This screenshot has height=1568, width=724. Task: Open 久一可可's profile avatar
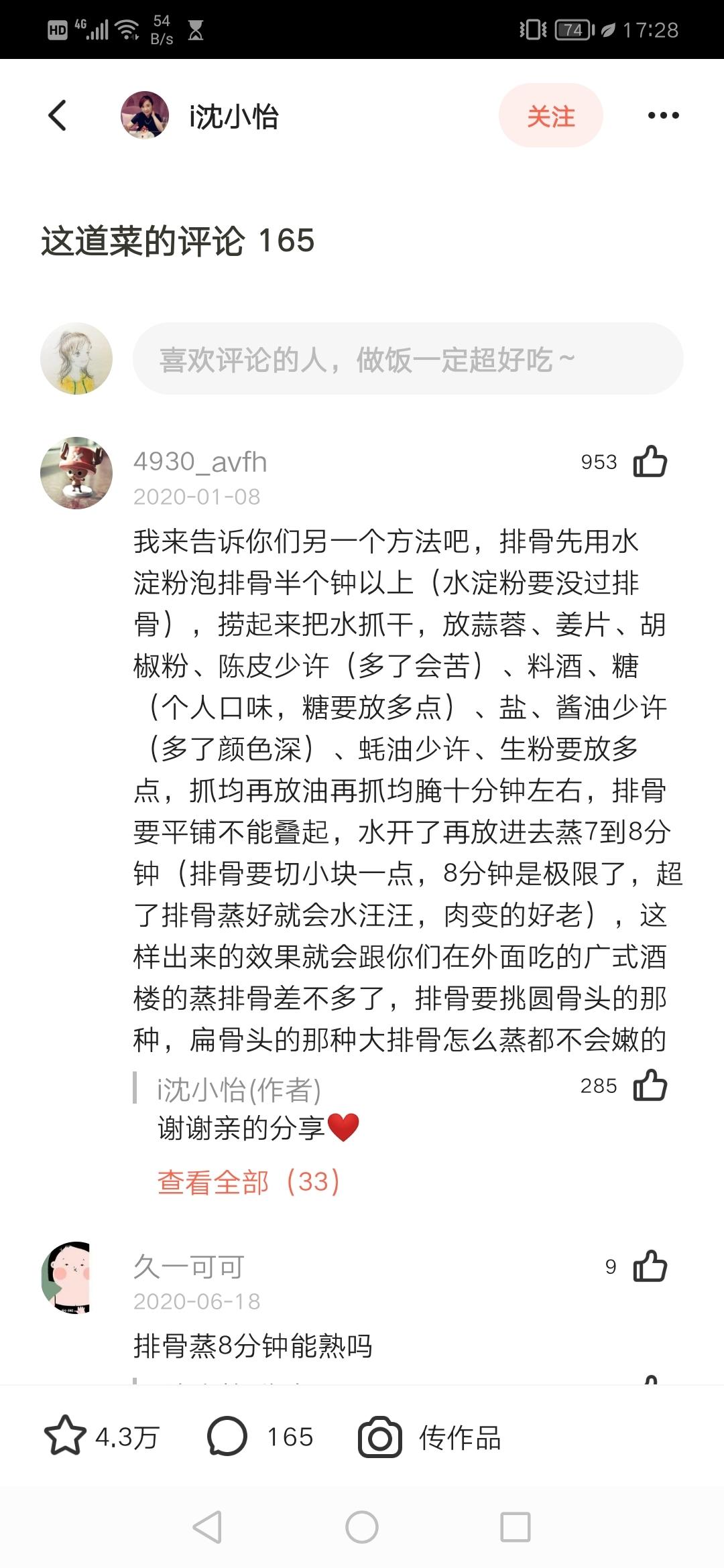point(66,1277)
